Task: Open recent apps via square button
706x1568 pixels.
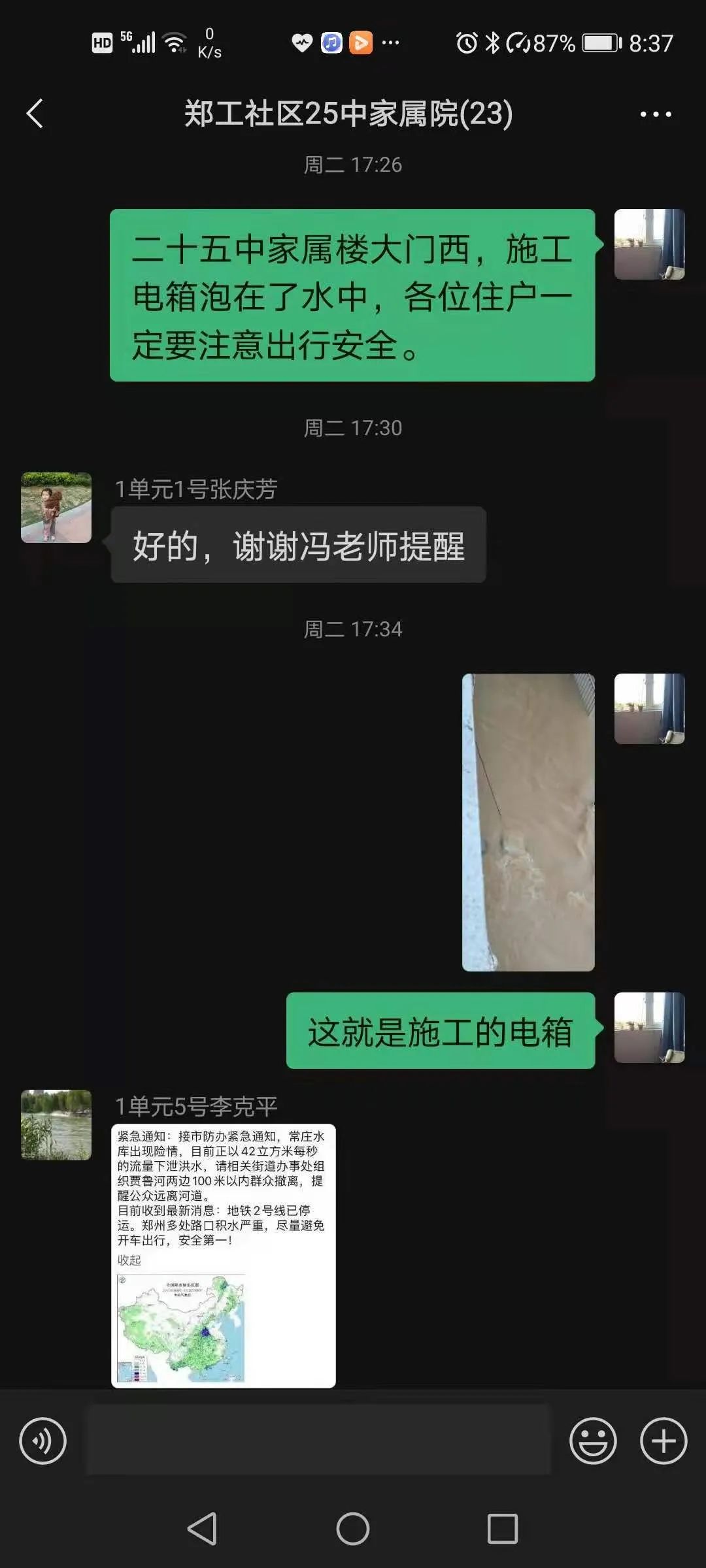Action: 502,1529
